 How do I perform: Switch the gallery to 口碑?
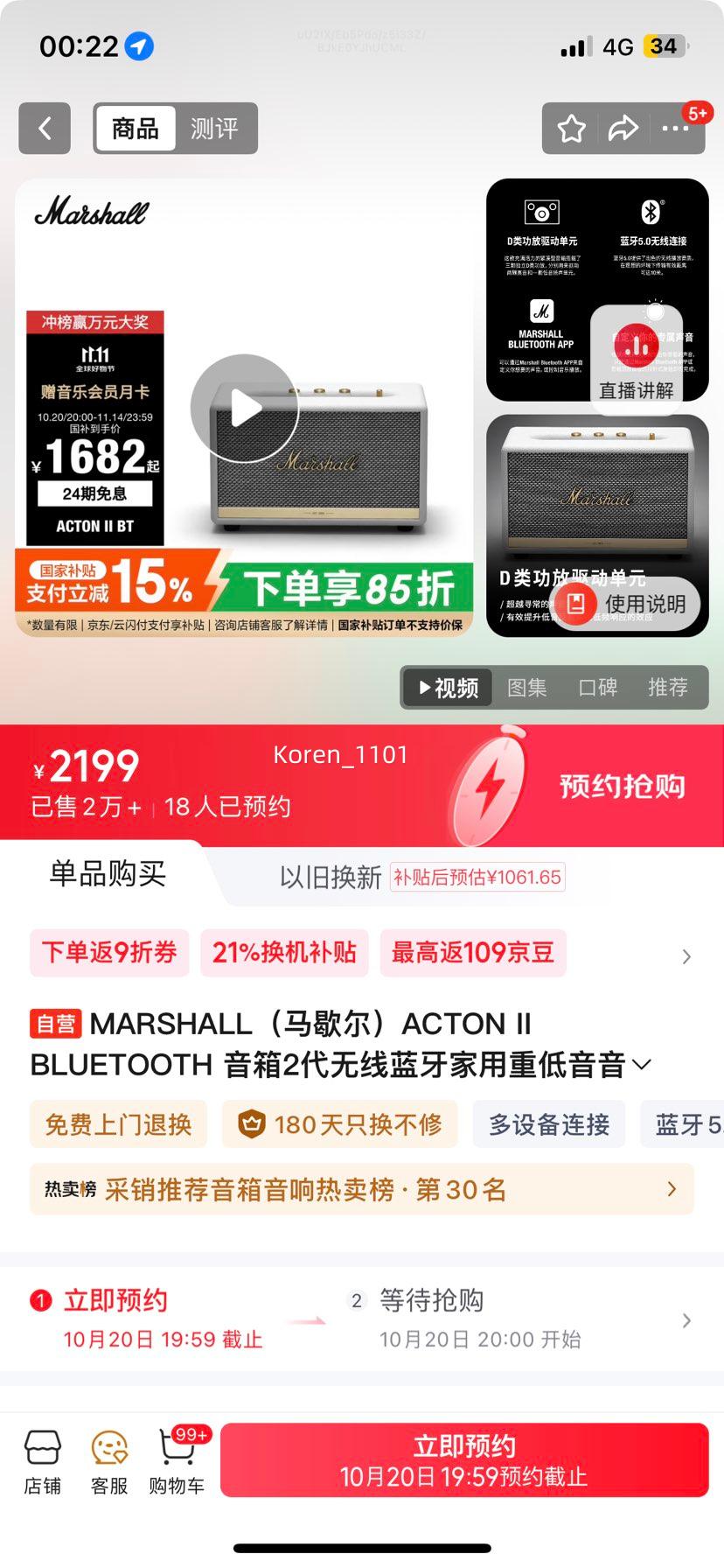(597, 688)
